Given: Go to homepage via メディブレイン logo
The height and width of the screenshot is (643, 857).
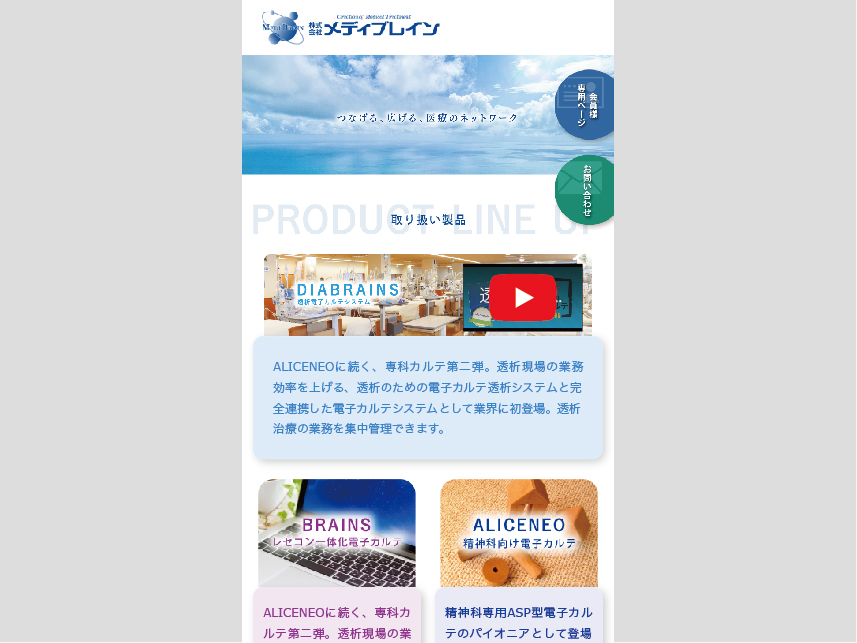Looking at the screenshot, I should click(x=351, y=27).
